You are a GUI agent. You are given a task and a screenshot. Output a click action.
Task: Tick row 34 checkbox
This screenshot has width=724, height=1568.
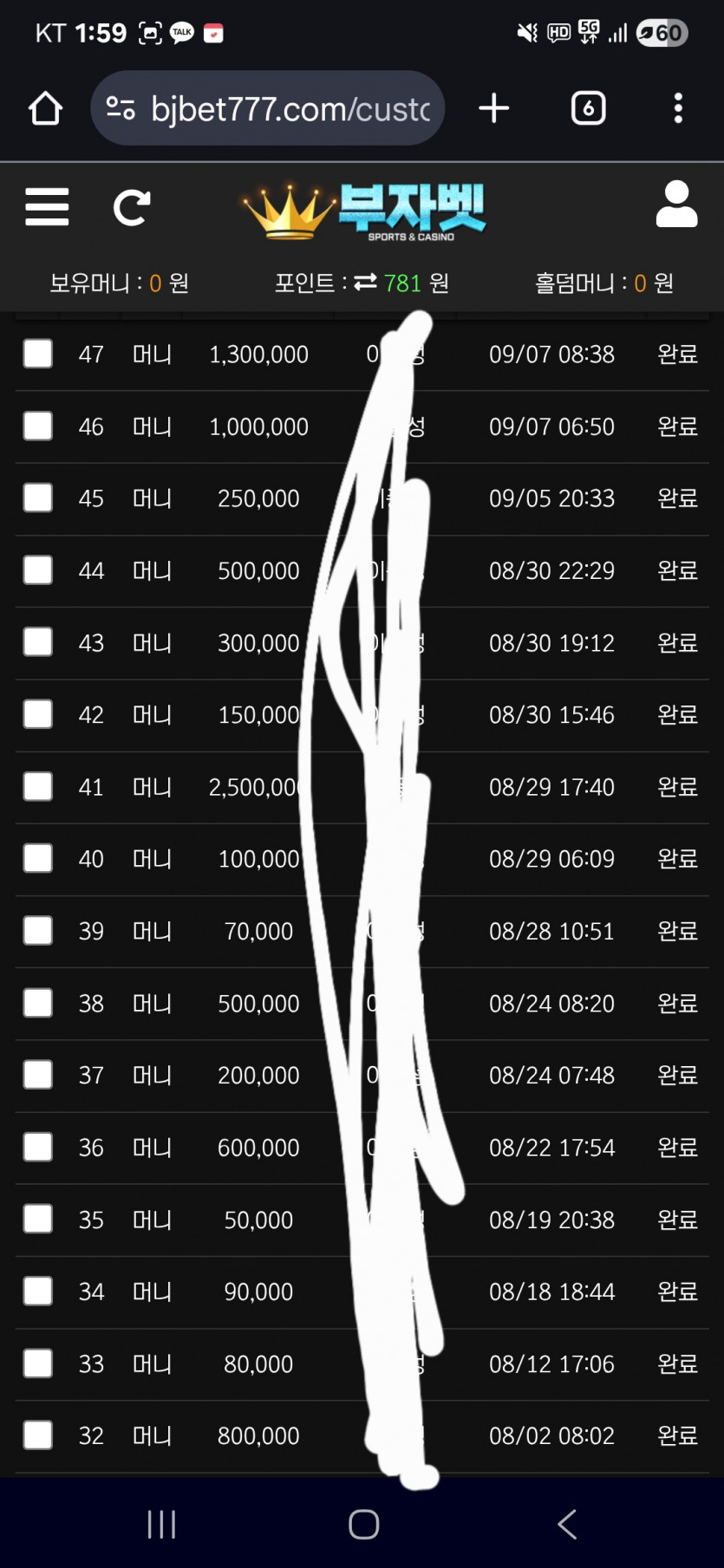coord(38,1291)
